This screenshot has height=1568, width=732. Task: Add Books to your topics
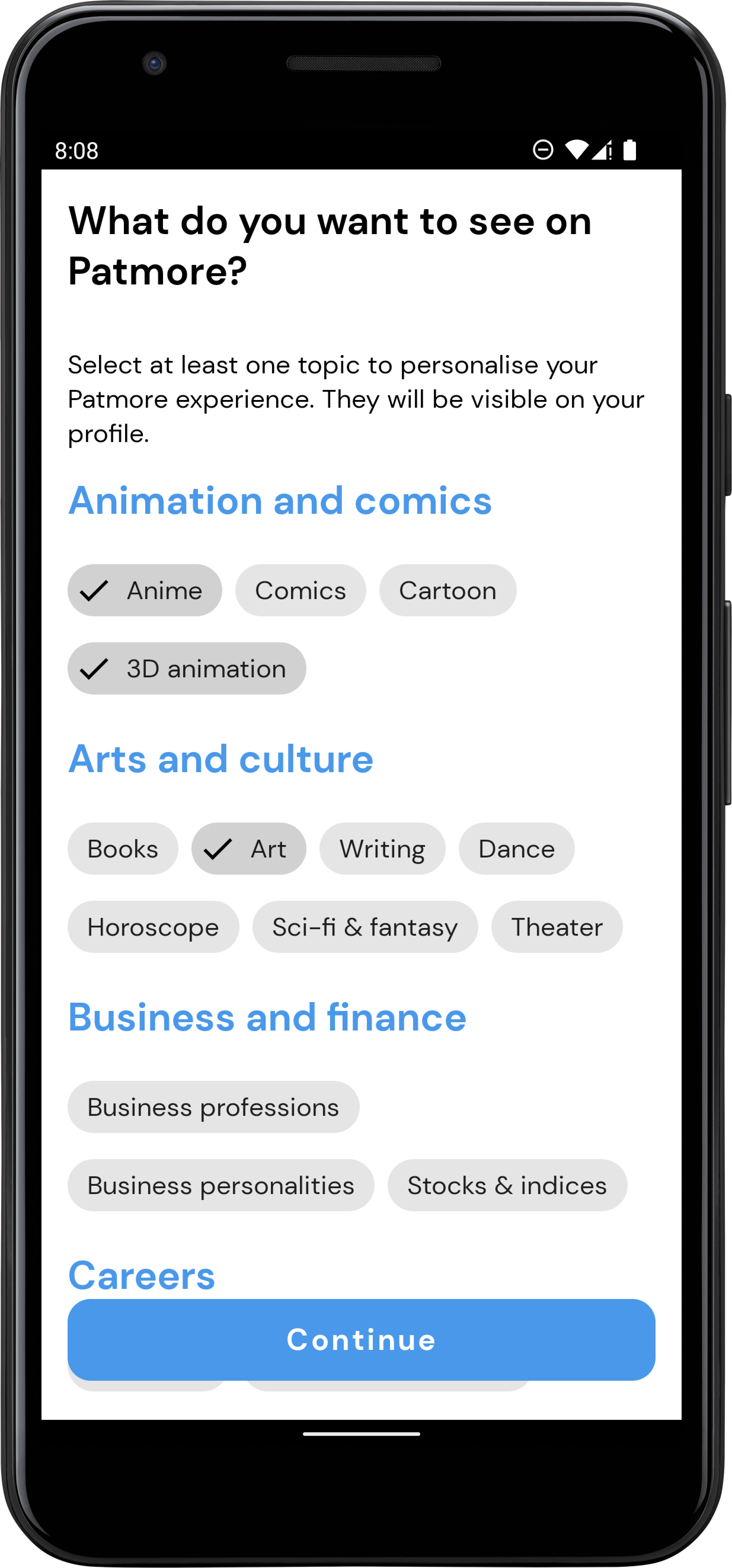click(122, 849)
